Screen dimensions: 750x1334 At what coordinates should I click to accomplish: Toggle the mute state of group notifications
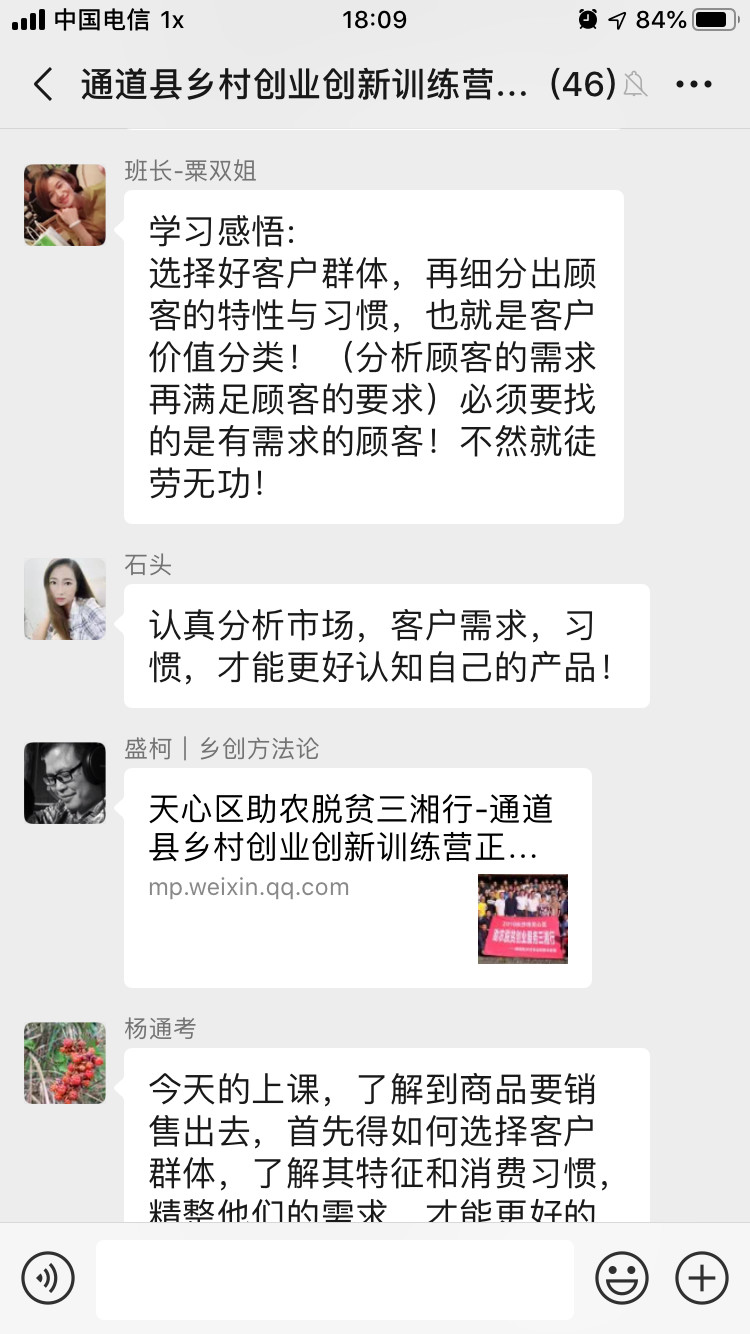click(x=634, y=87)
